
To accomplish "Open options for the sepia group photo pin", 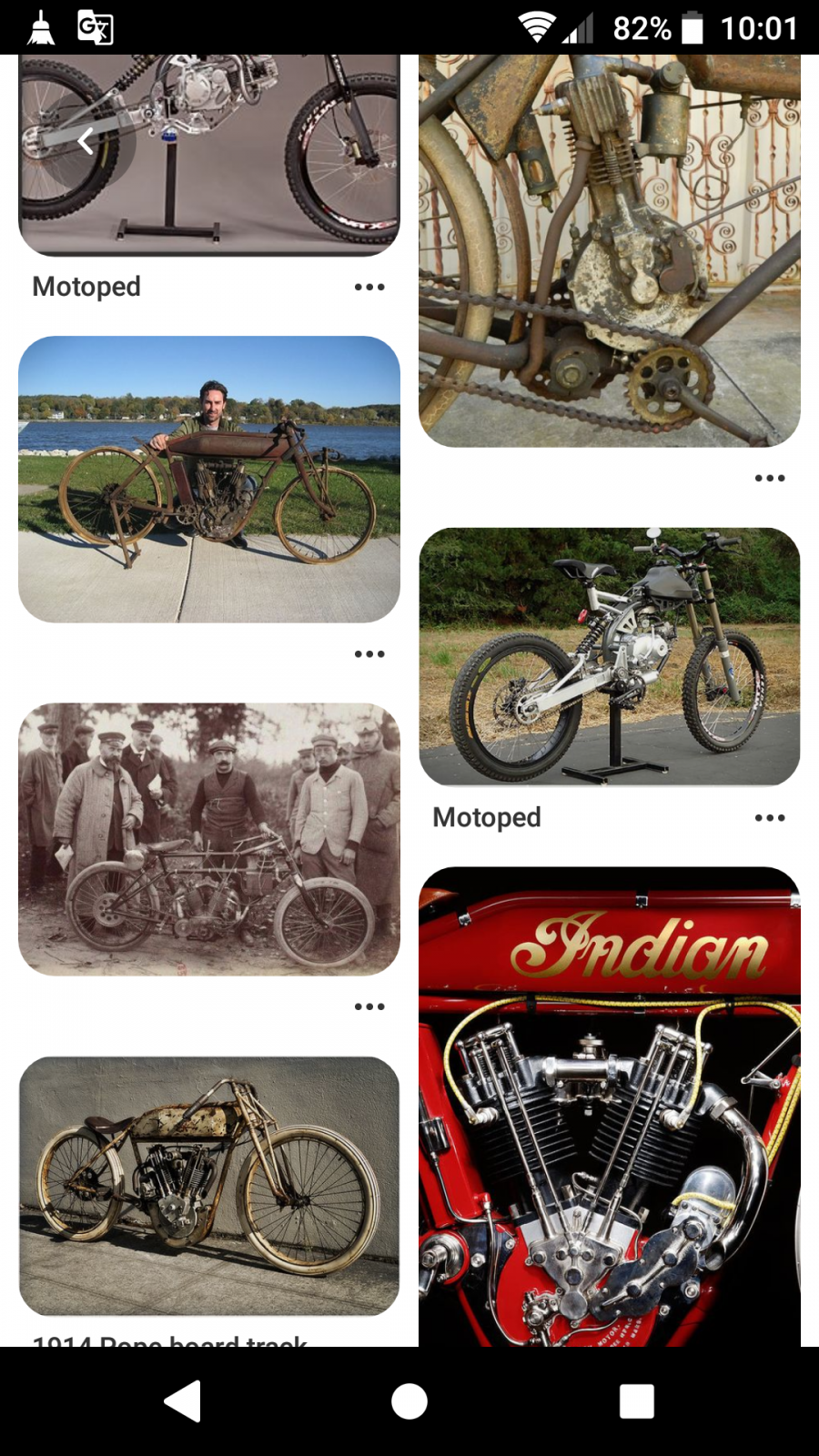I will click(369, 1006).
